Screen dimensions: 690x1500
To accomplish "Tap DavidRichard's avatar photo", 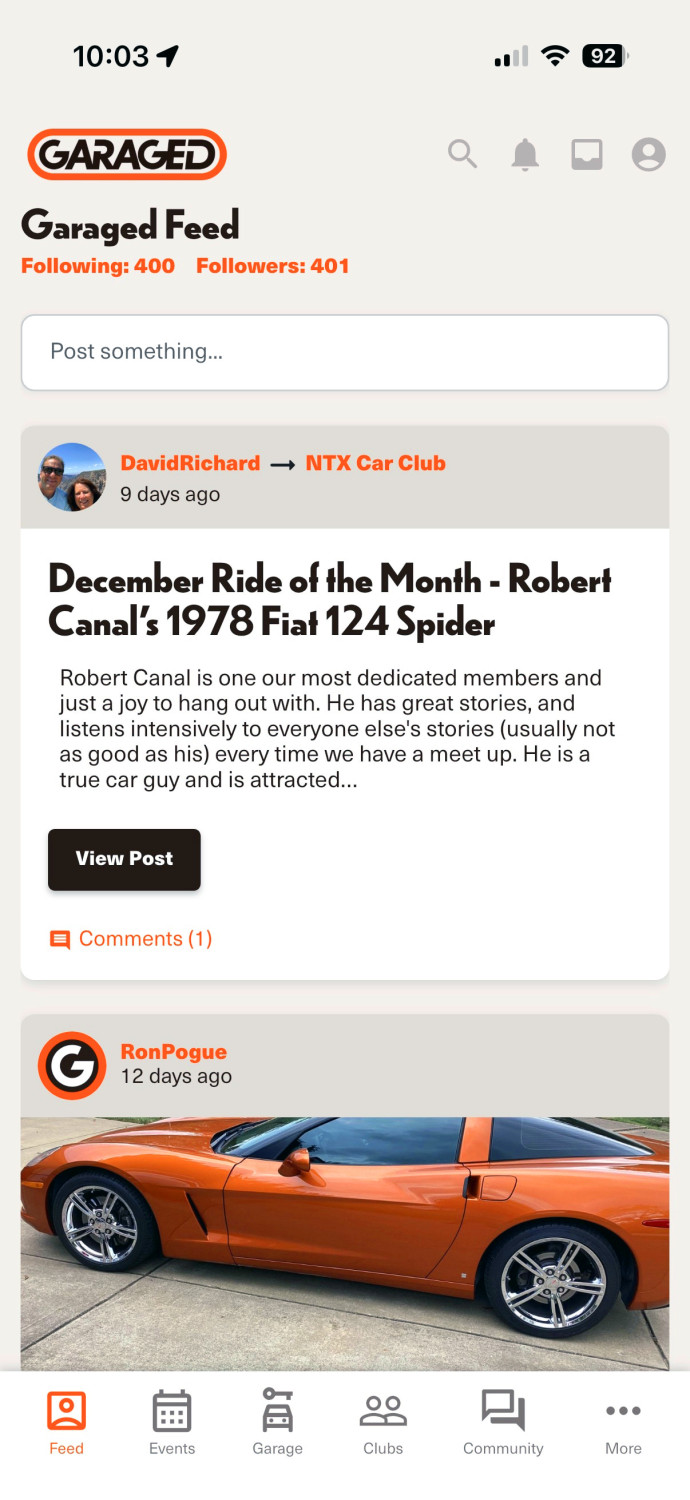I will [x=72, y=477].
